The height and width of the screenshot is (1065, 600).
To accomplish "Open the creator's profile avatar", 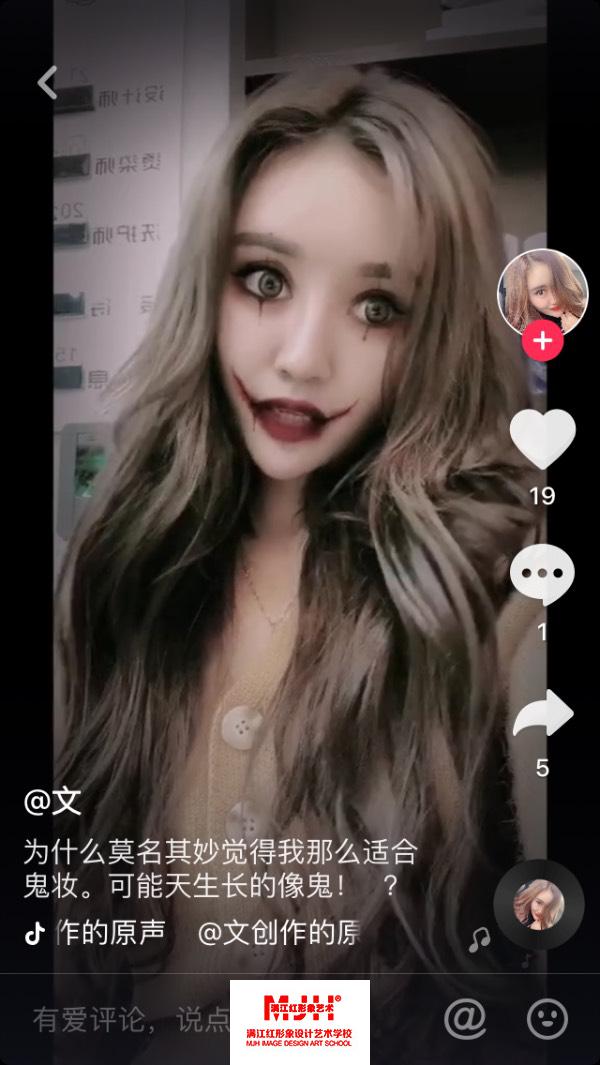I will point(542,291).
